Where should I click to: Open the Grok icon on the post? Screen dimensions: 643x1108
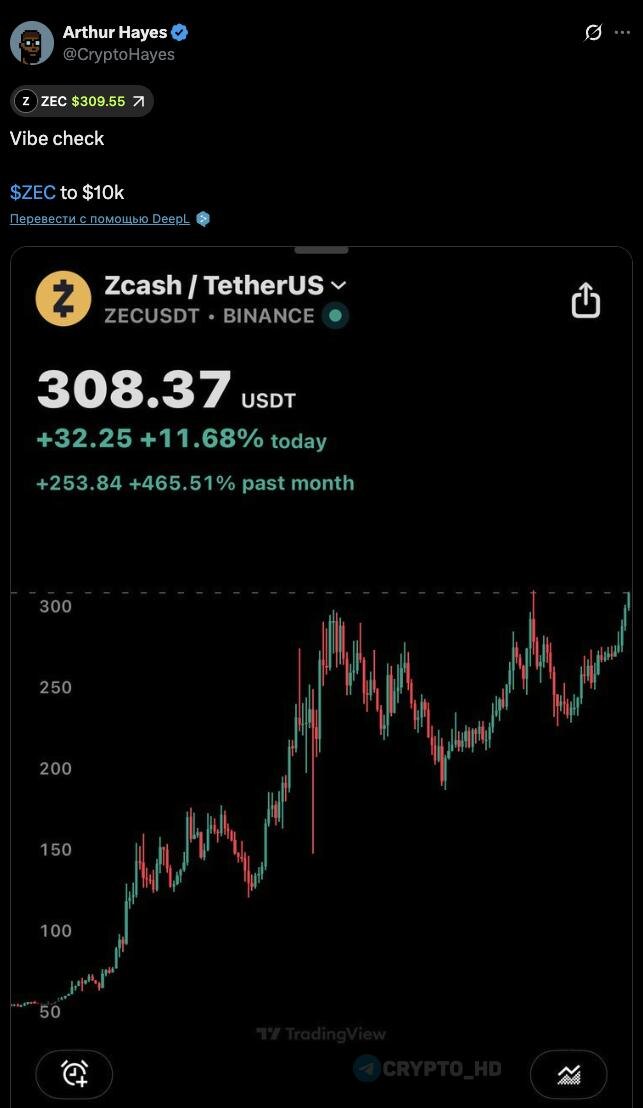(x=593, y=33)
